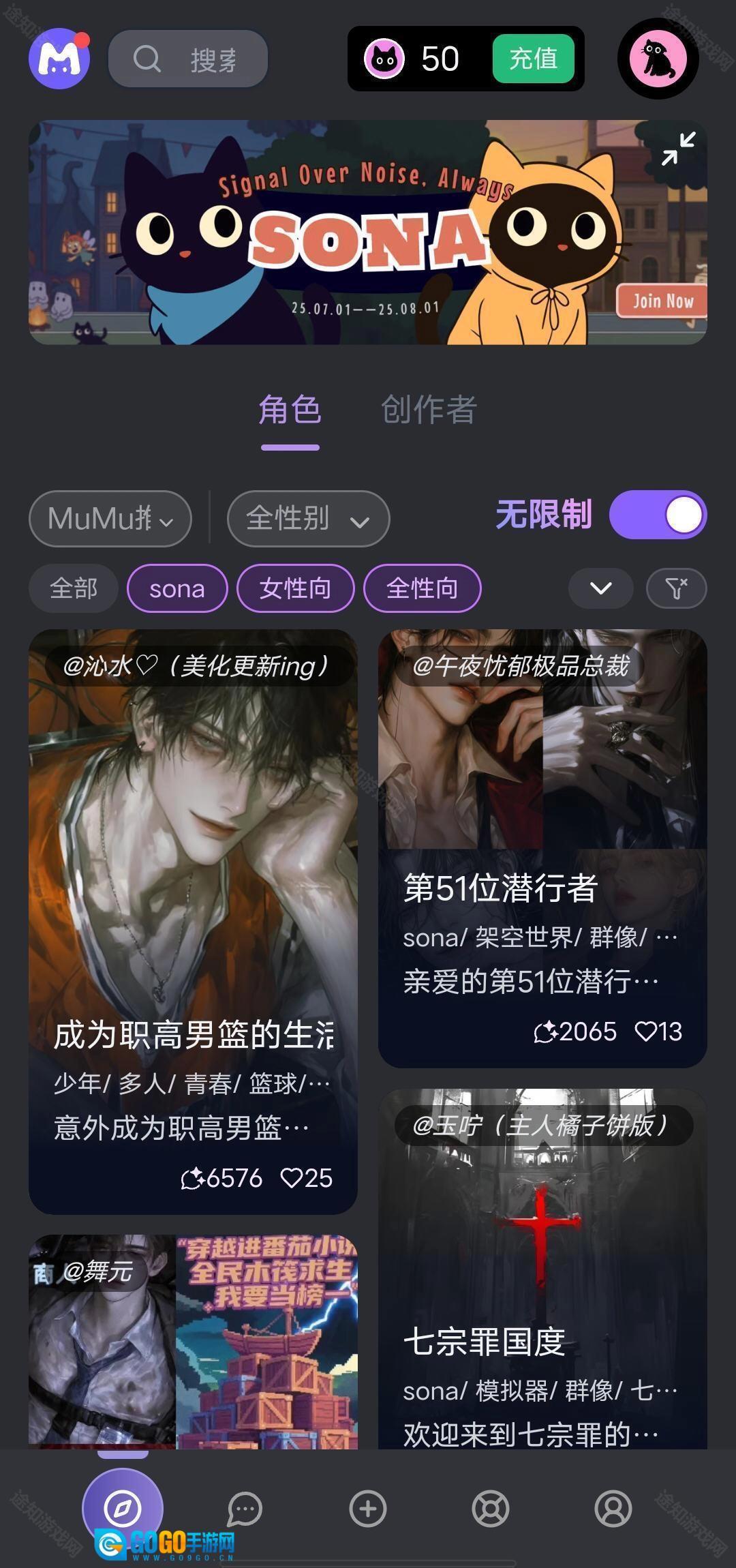Tap Join Now on the SONA banner
The height and width of the screenshot is (1568, 736).
pyautogui.click(x=662, y=301)
